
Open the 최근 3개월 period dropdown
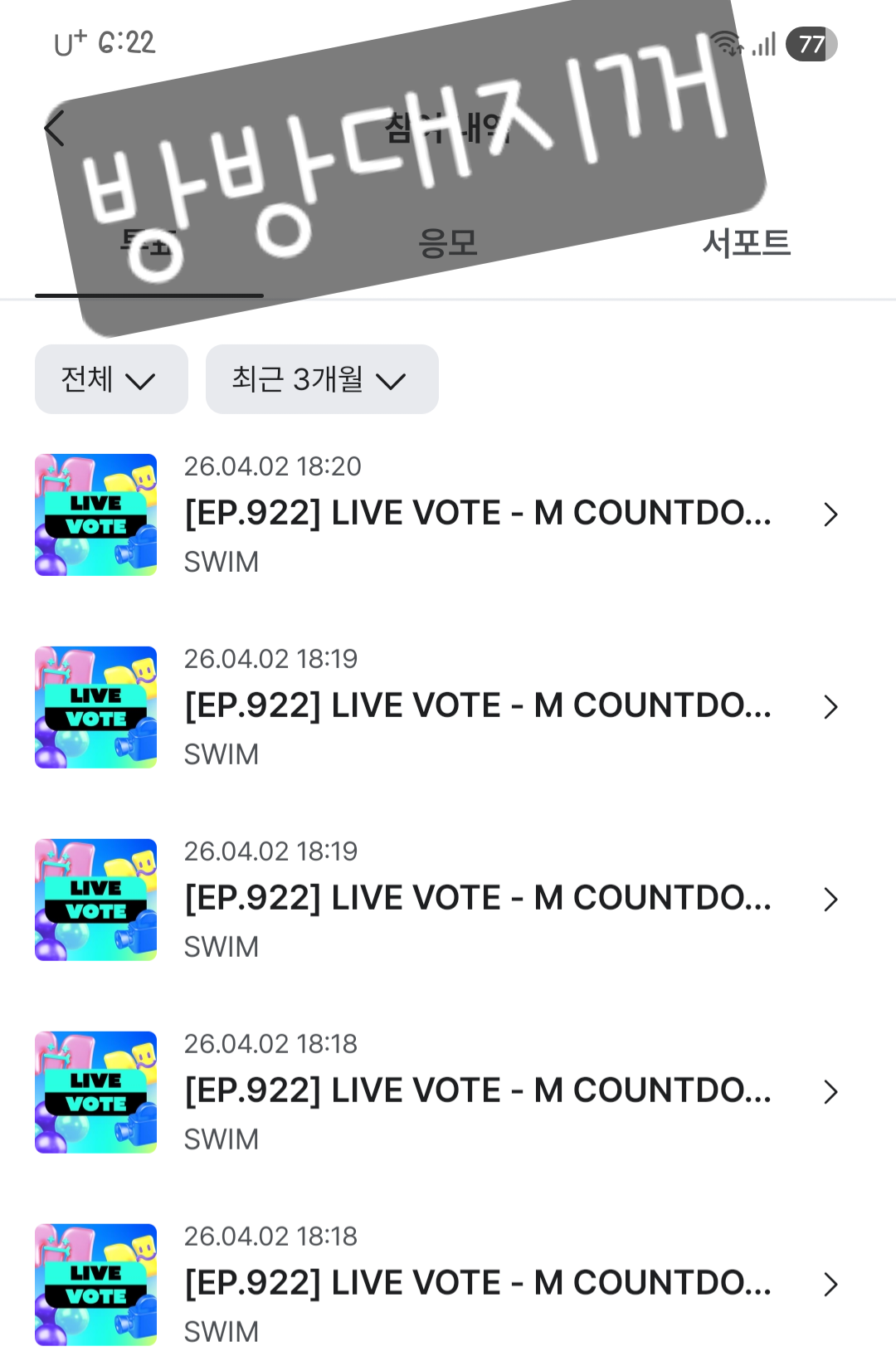[322, 379]
